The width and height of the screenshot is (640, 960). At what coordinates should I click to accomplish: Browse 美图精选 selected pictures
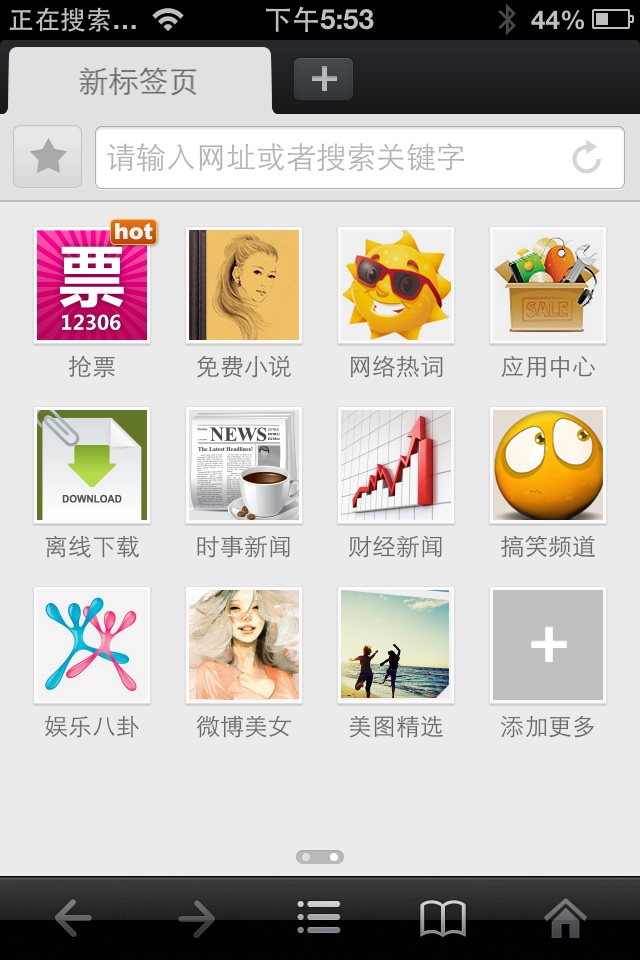[396, 646]
